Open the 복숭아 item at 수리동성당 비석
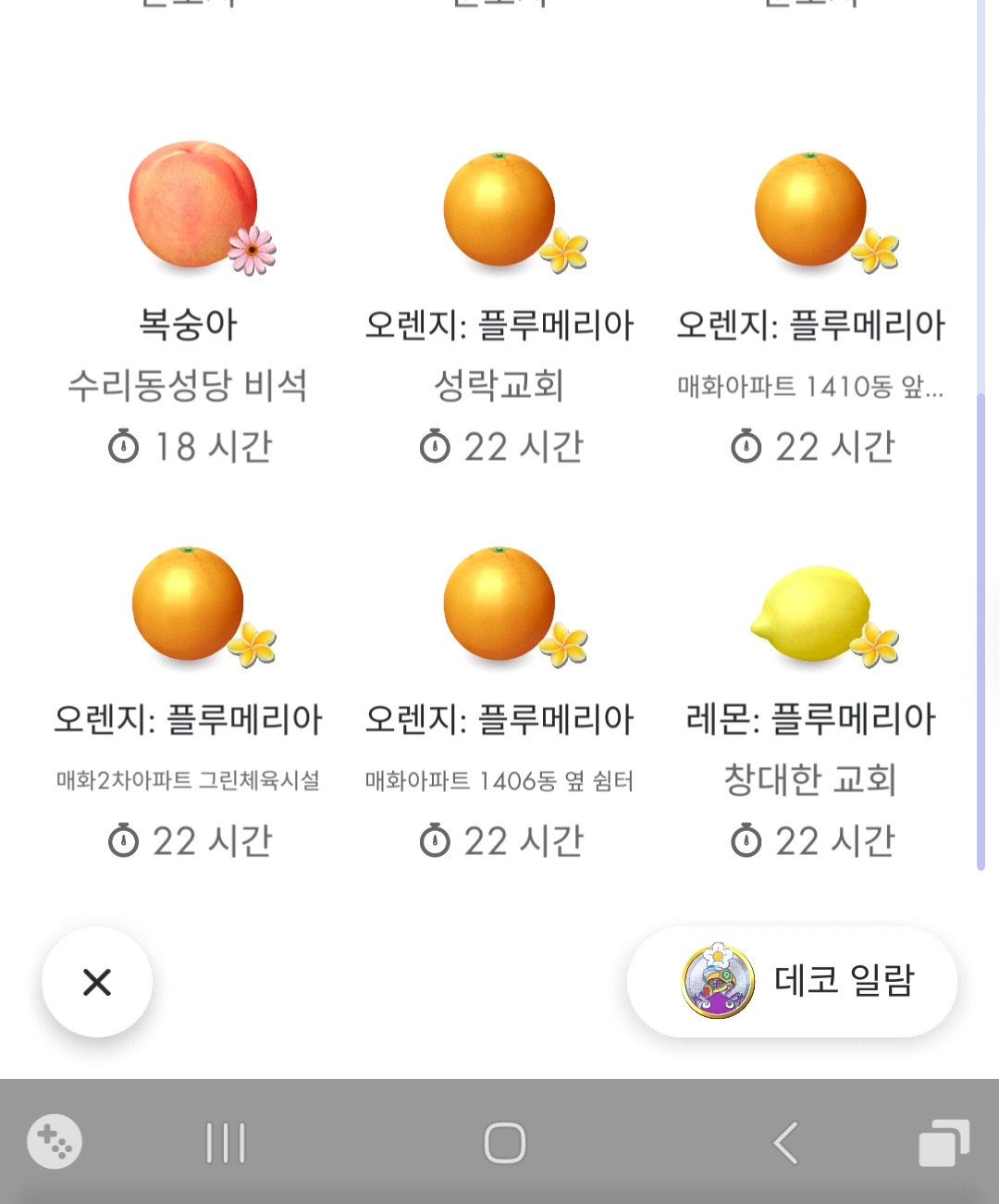The height and width of the screenshot is (1204, 999). 190,208
